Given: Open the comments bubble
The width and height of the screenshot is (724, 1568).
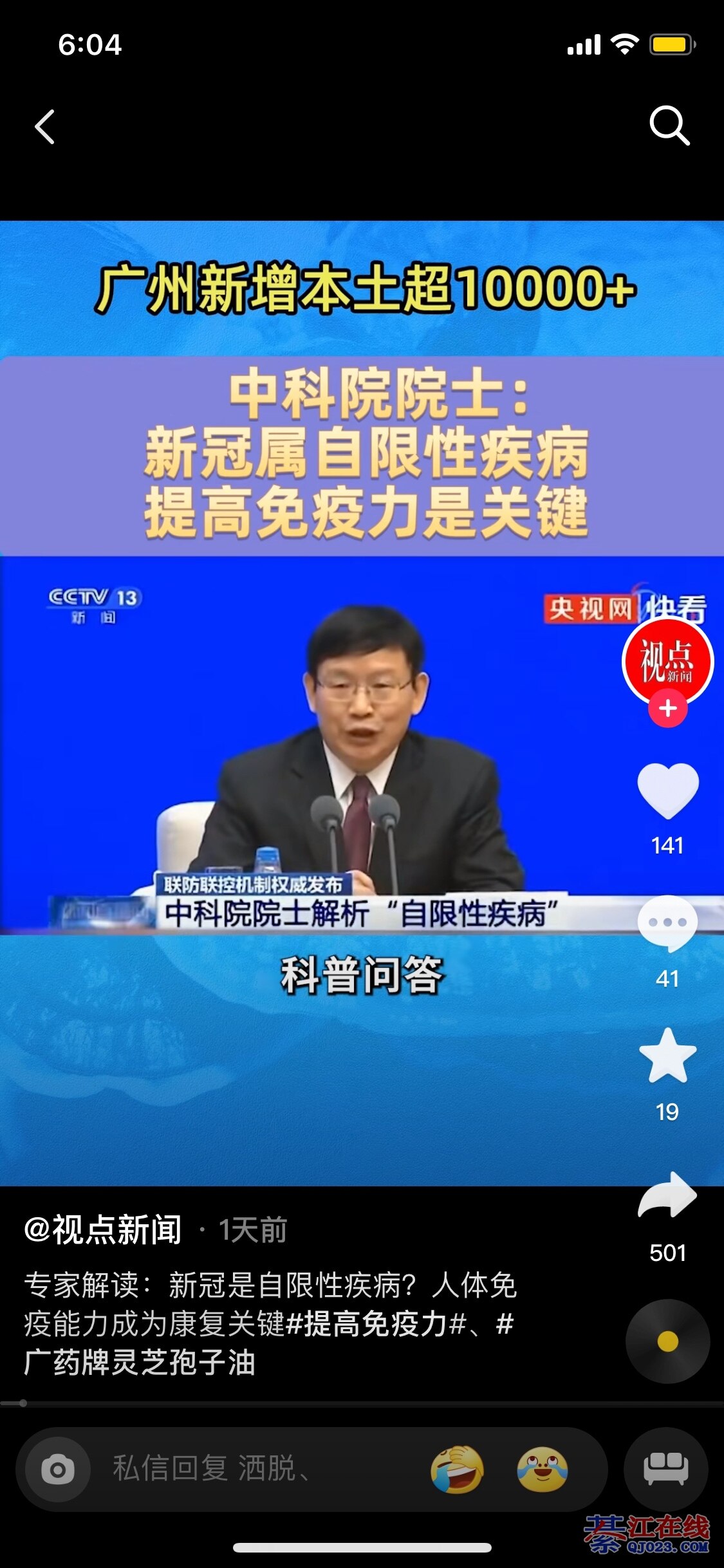Looking at the screenshot, I should [668, 924].
